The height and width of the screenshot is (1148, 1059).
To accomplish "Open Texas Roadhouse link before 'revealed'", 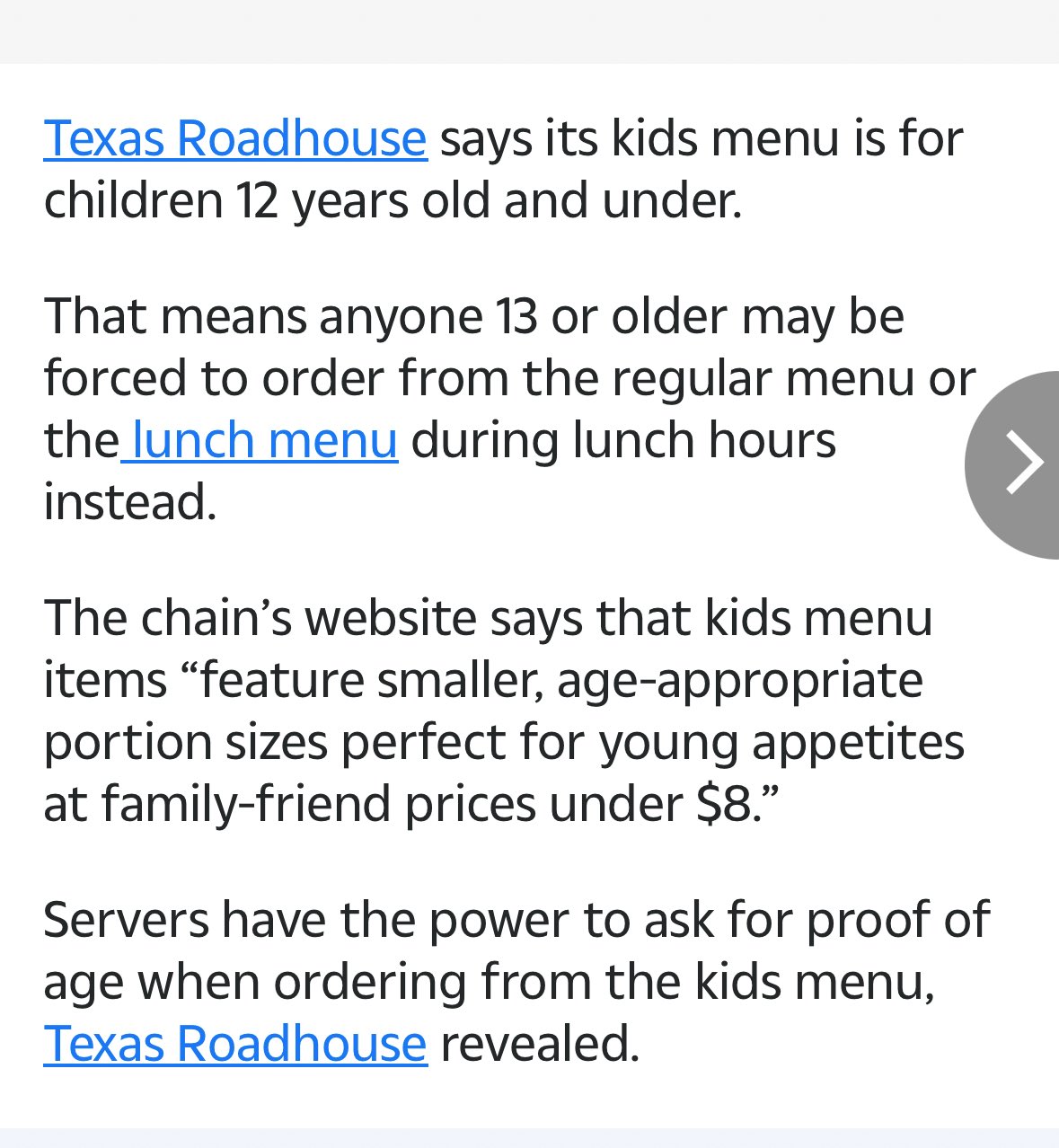I will 235,1044.
